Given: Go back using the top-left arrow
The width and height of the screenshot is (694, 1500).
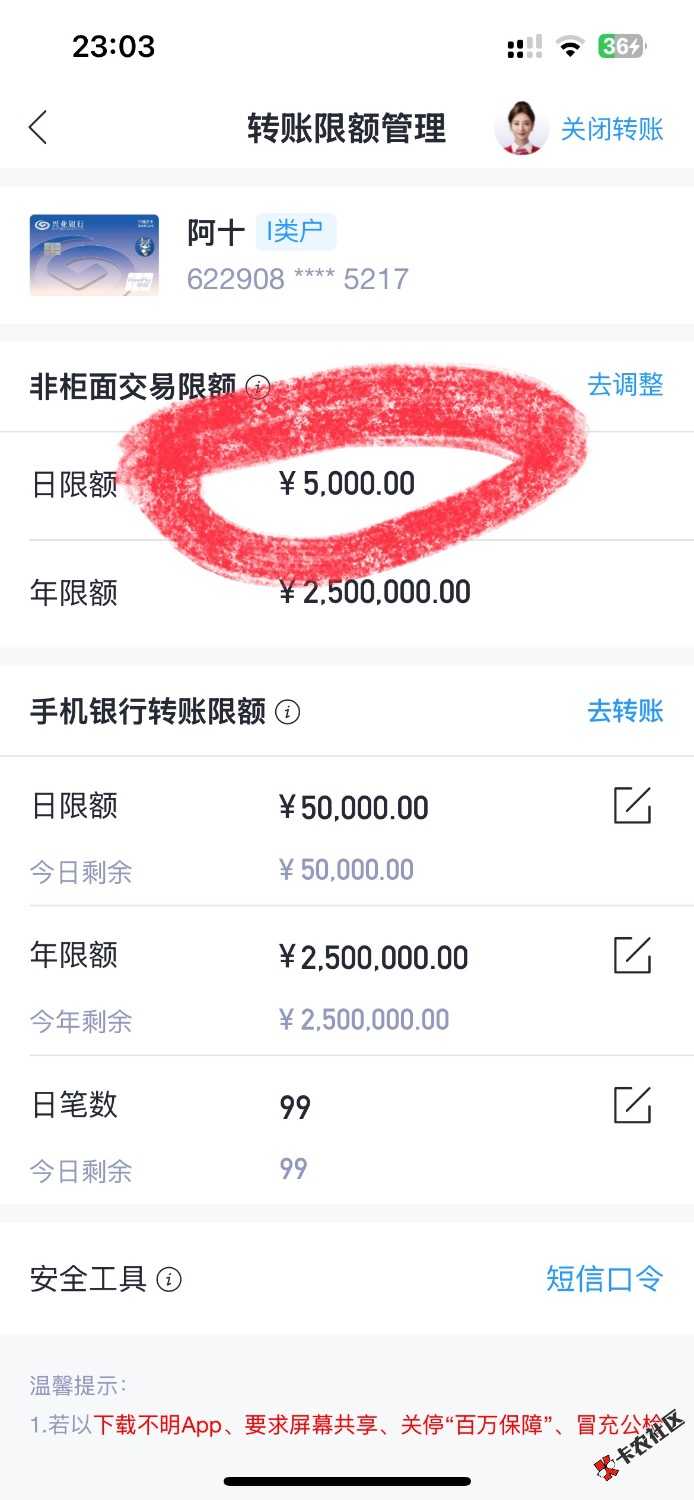Looking at the screenshot, I should point(38,128).
